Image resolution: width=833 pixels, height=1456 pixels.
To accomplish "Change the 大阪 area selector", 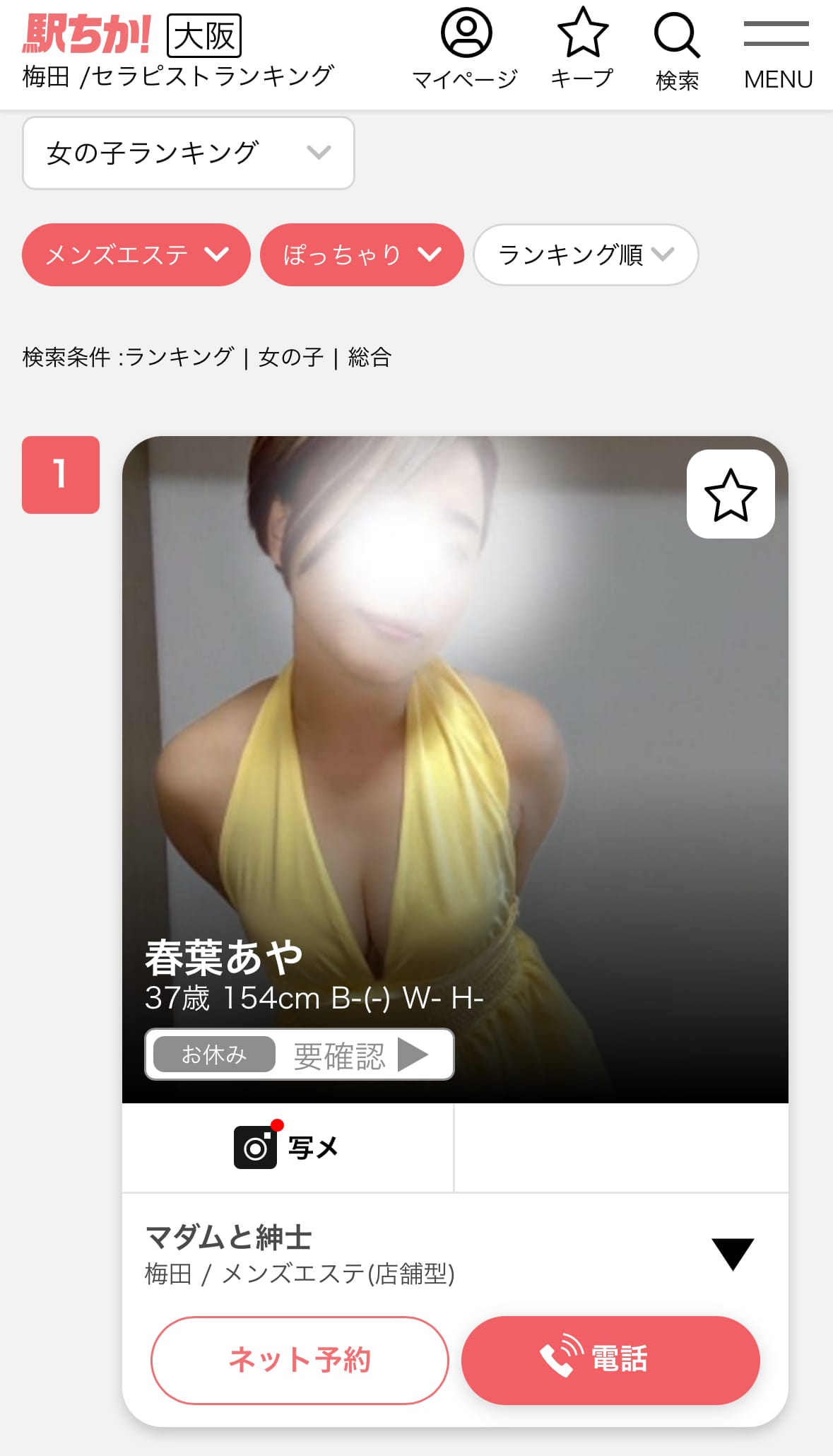I will pos(204,35).
